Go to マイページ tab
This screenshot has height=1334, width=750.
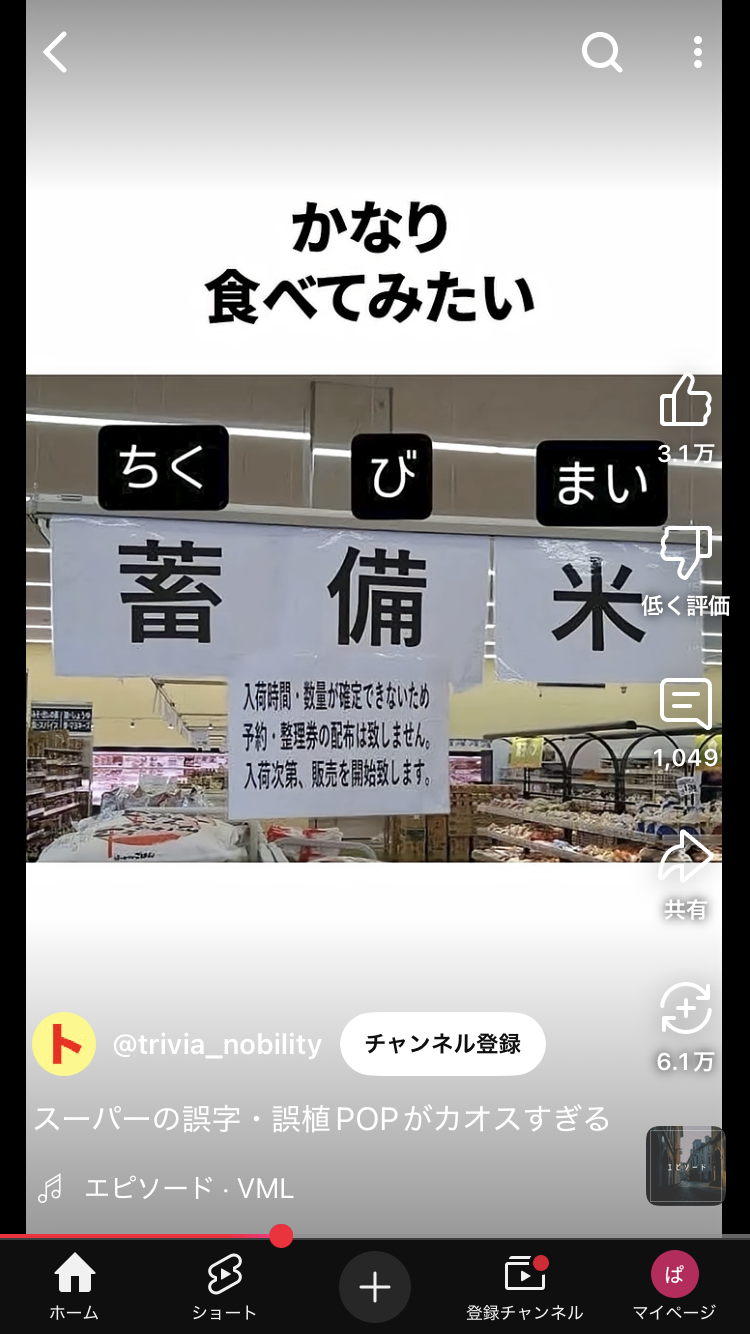point(675,1286)
